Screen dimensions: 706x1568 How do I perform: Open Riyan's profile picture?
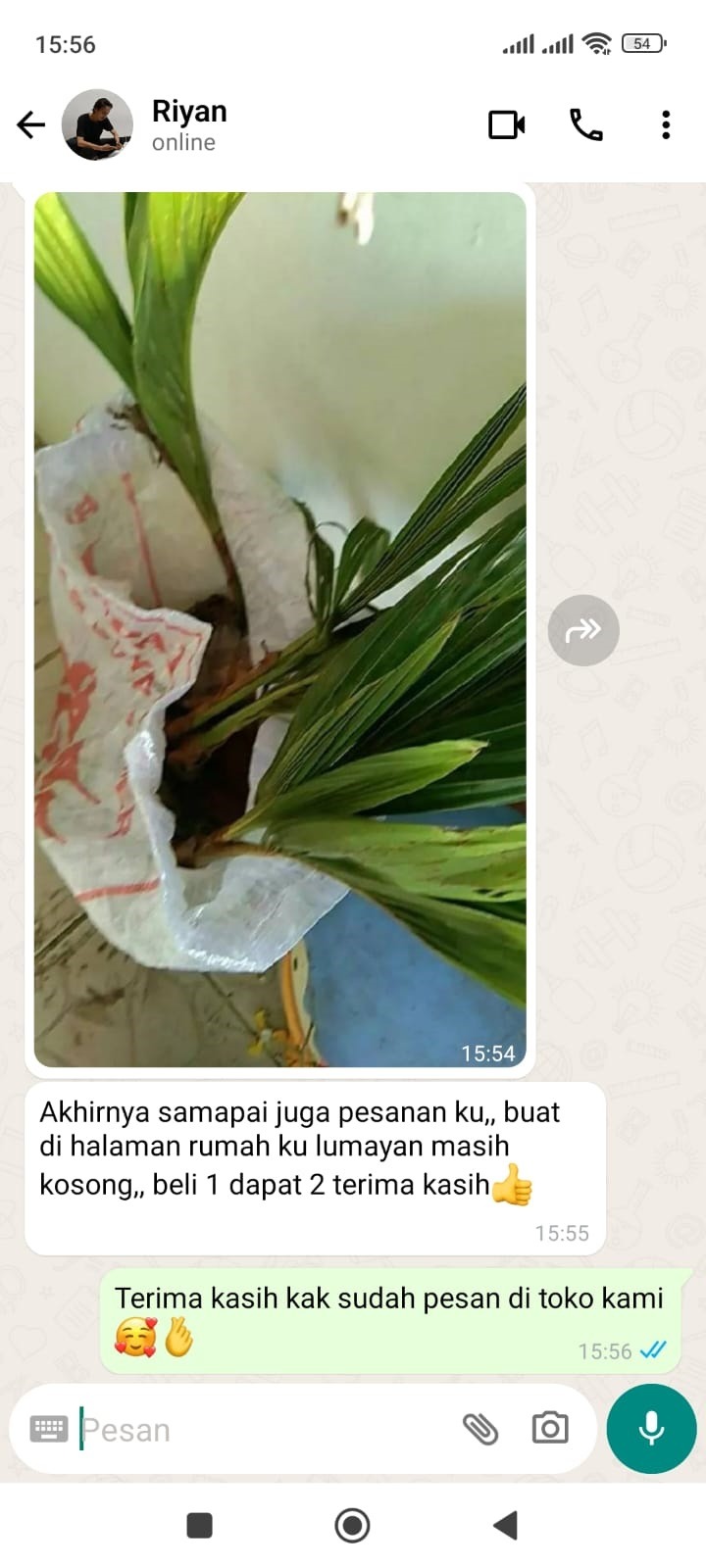point(97,124)
